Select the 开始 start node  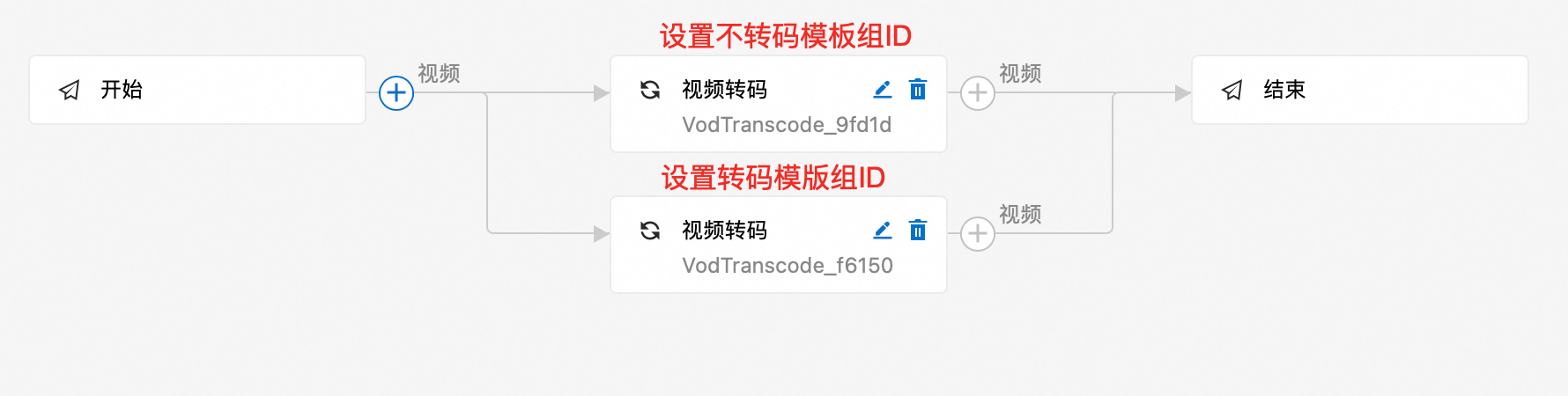[196, 90]
